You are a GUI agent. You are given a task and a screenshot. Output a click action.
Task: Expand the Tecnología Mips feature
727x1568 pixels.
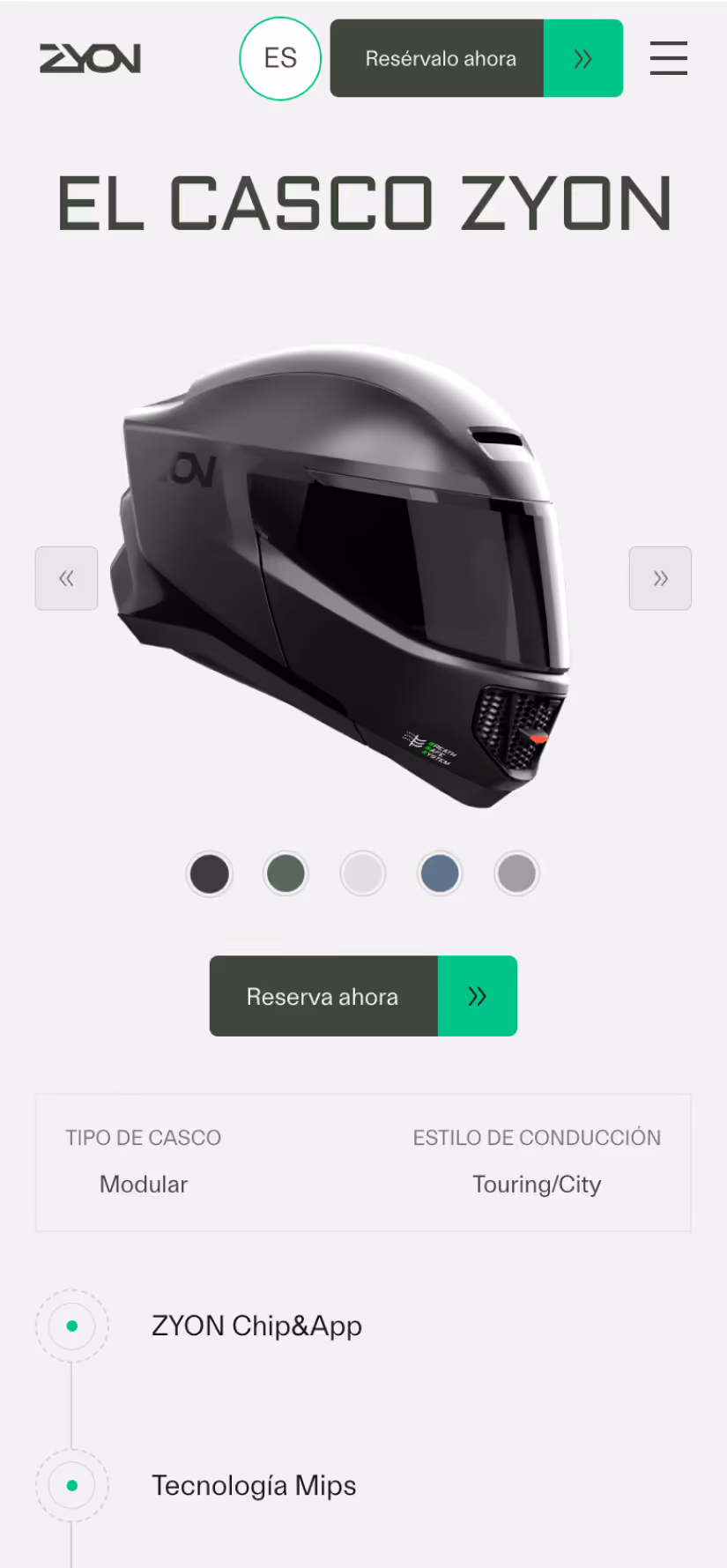click(253, 1485)
